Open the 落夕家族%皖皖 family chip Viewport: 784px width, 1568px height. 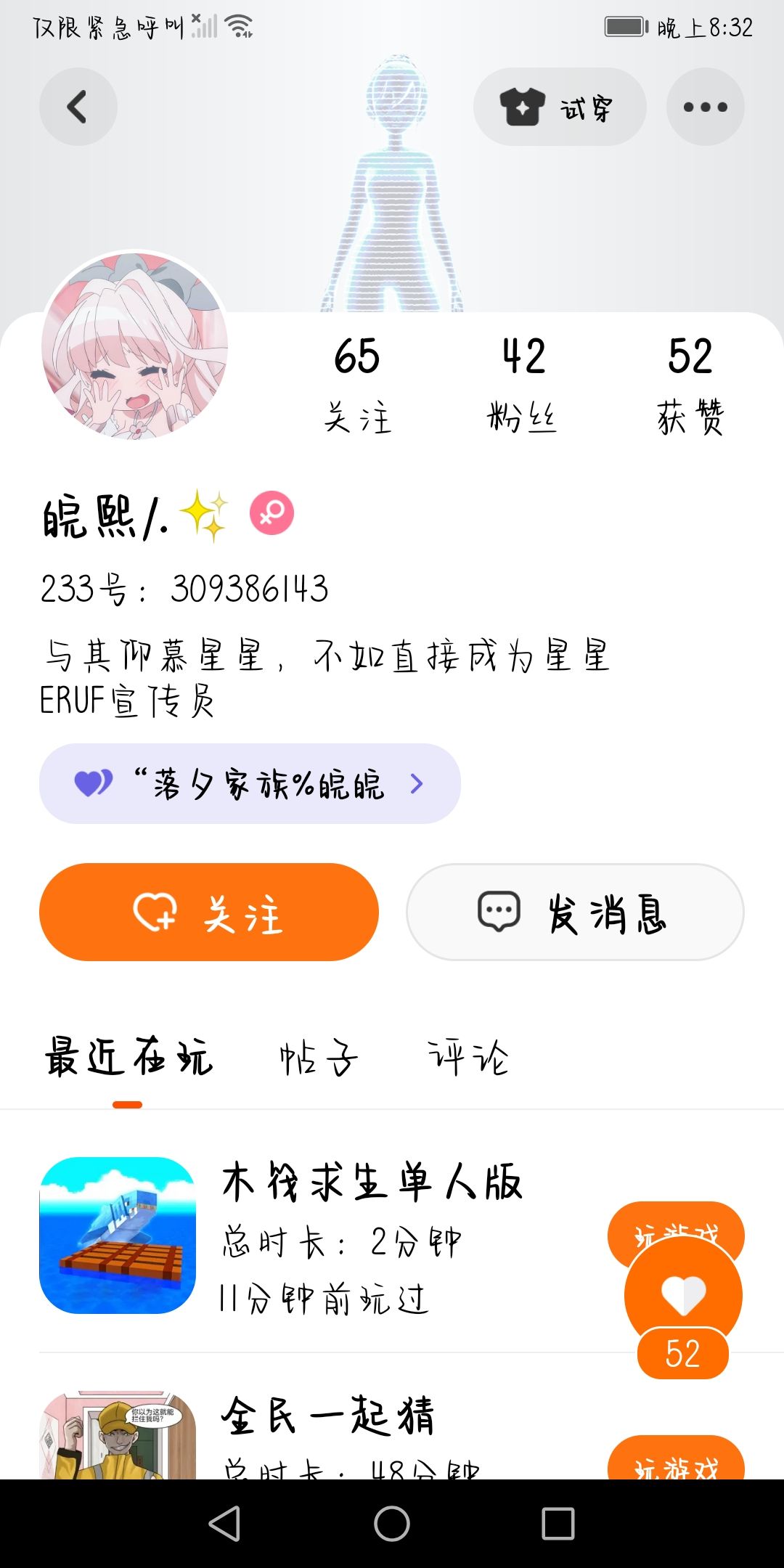[x=250, y=784]
